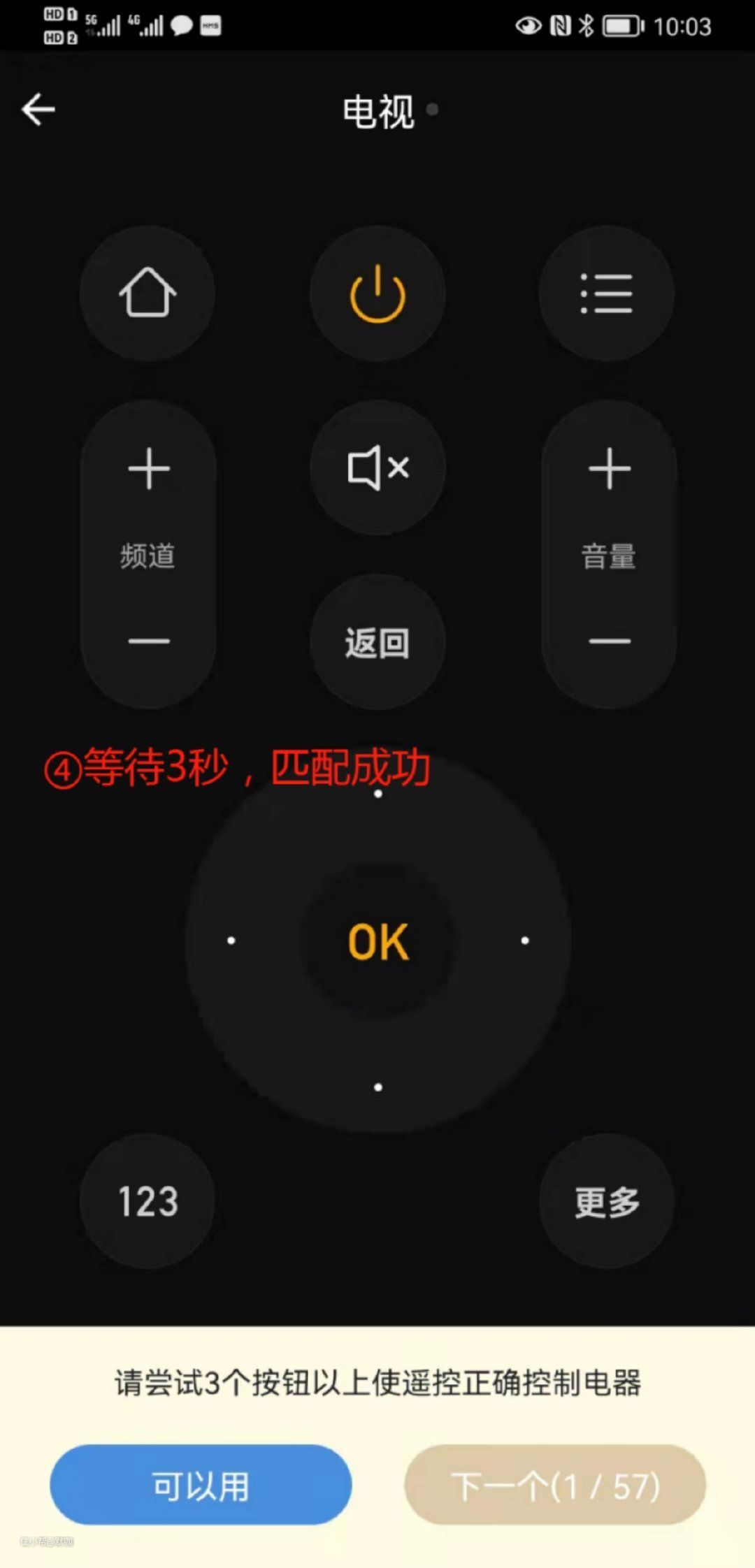The width and height of the screenshot is (755, 1568).
Task: Open the 123 number keypad
Action: (x=148, y=1201)
